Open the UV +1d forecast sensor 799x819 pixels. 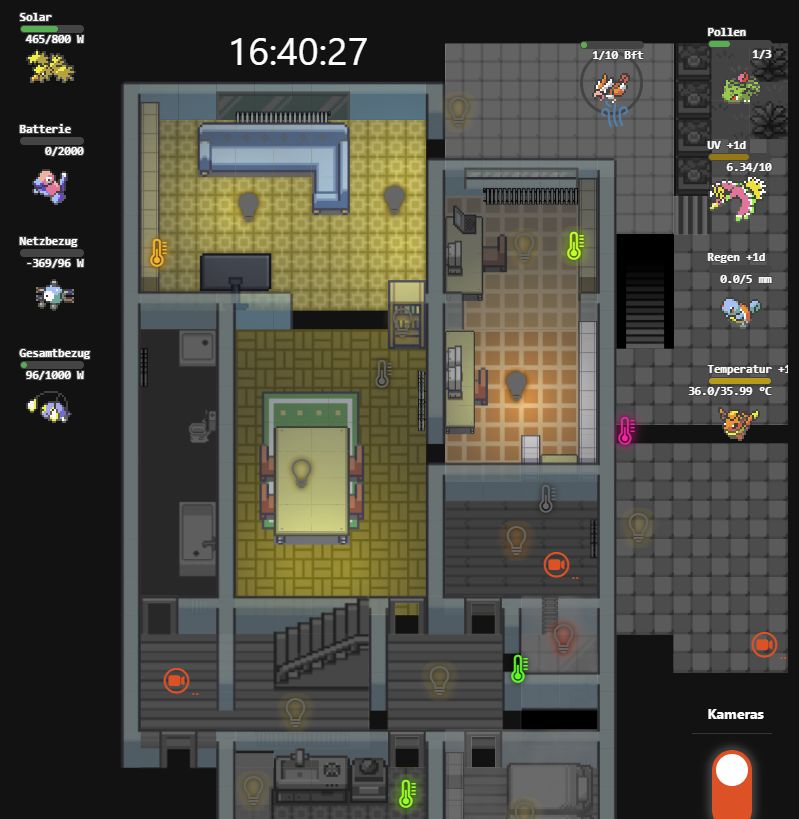point(737,198)
